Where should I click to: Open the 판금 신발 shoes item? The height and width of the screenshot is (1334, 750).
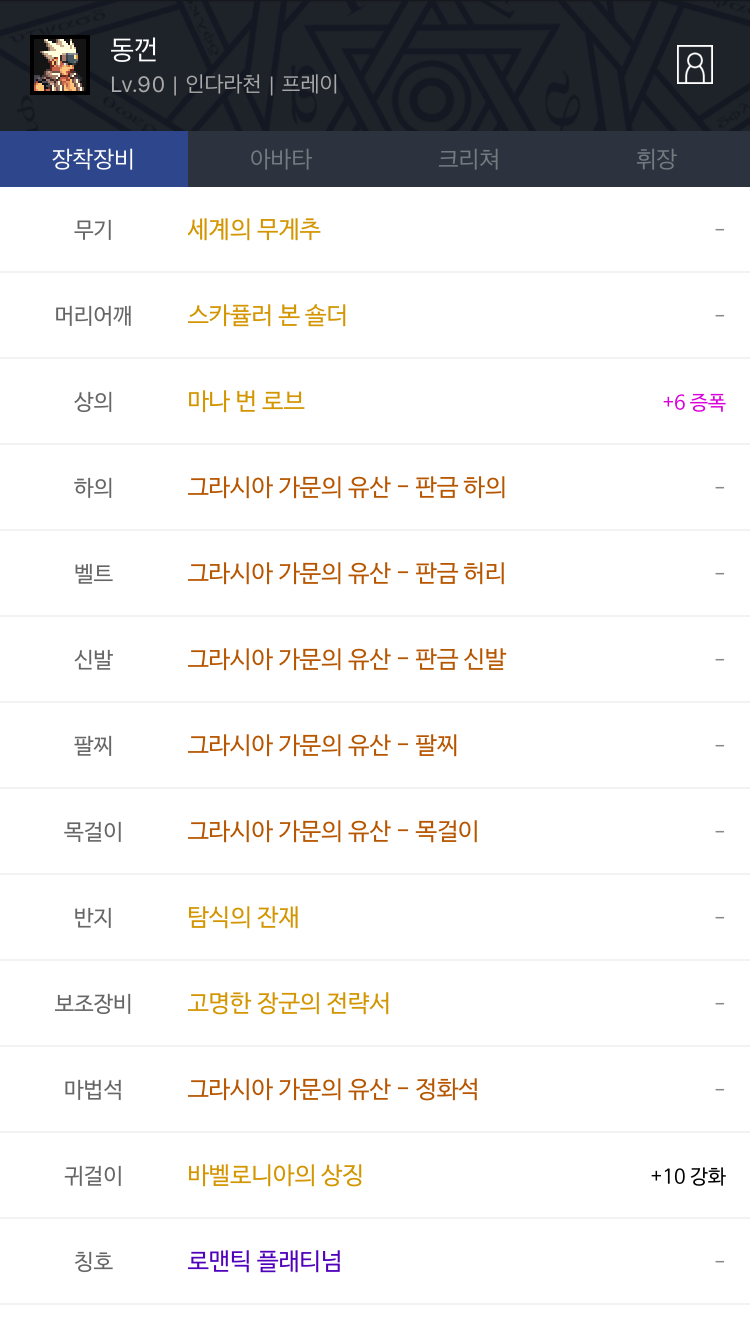click(x=346, y=659)
